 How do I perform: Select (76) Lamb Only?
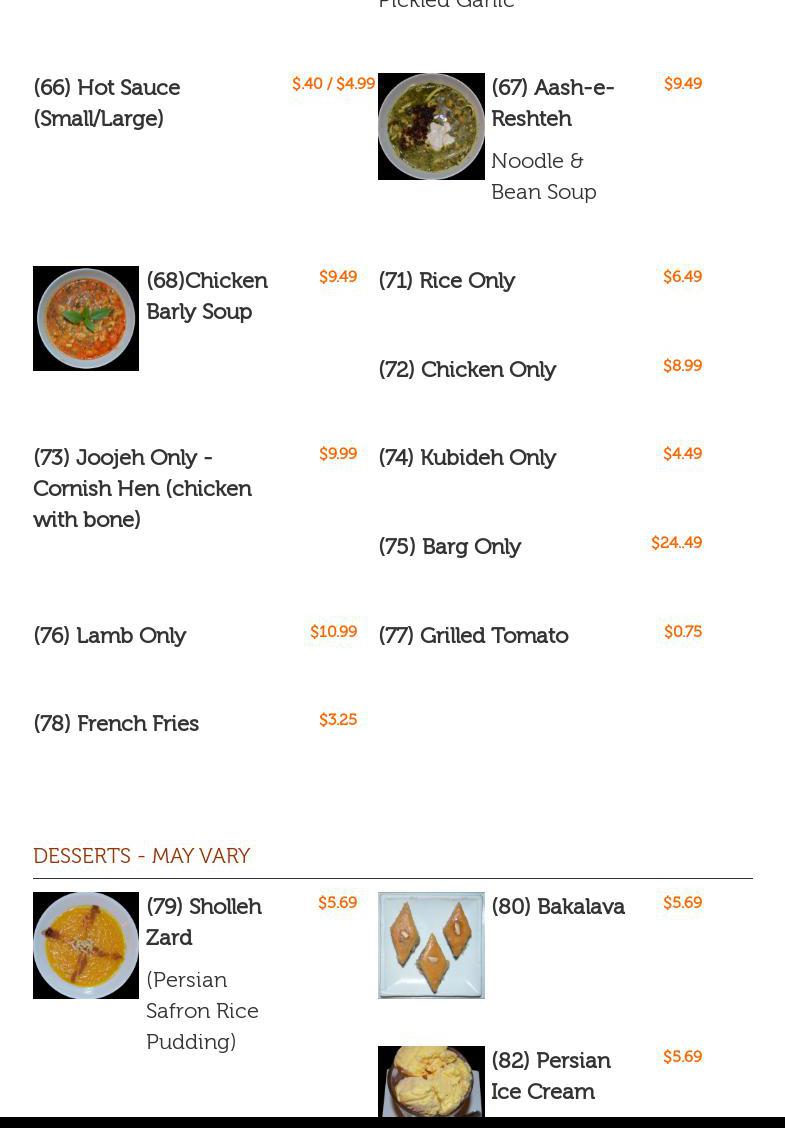click(x=110, y=635)
